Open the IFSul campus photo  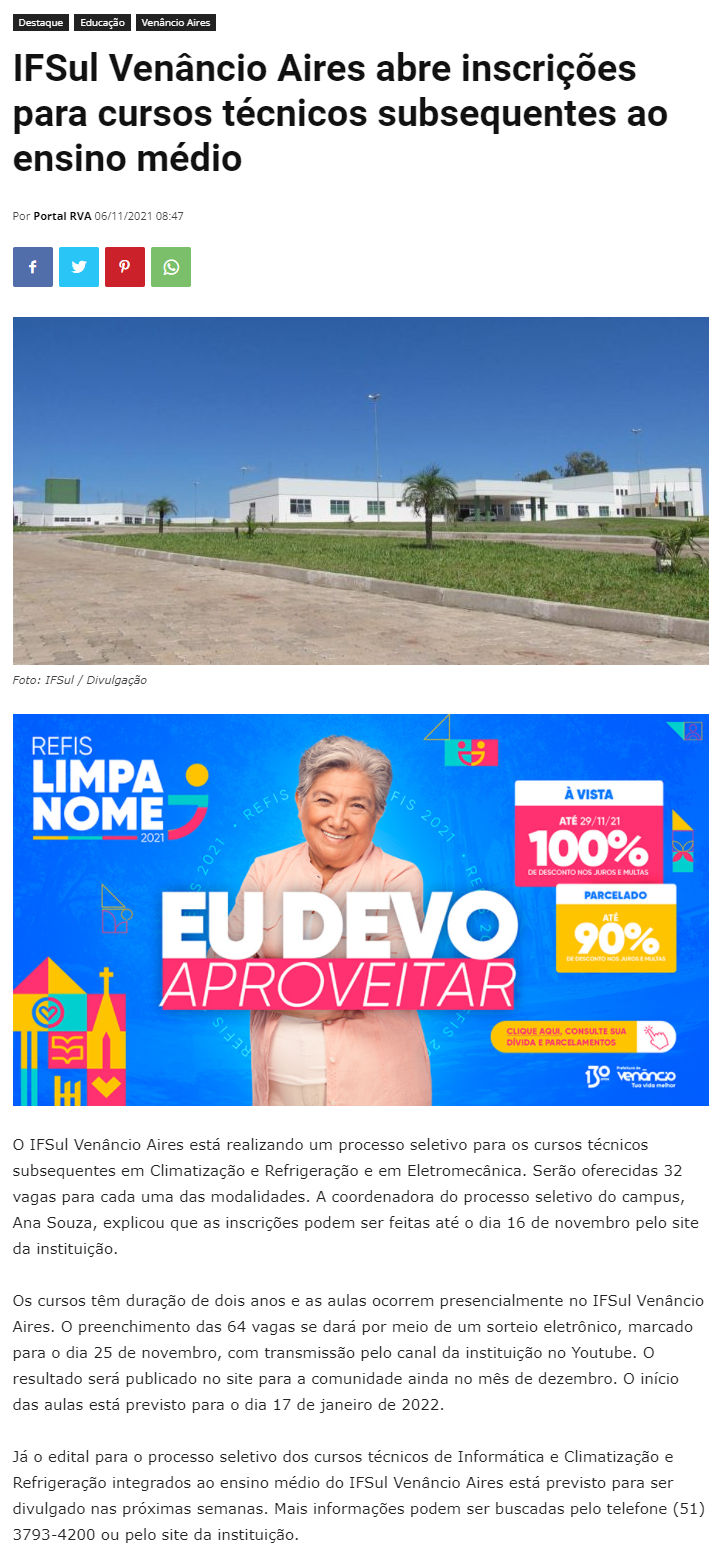click(x=360, y=490)
